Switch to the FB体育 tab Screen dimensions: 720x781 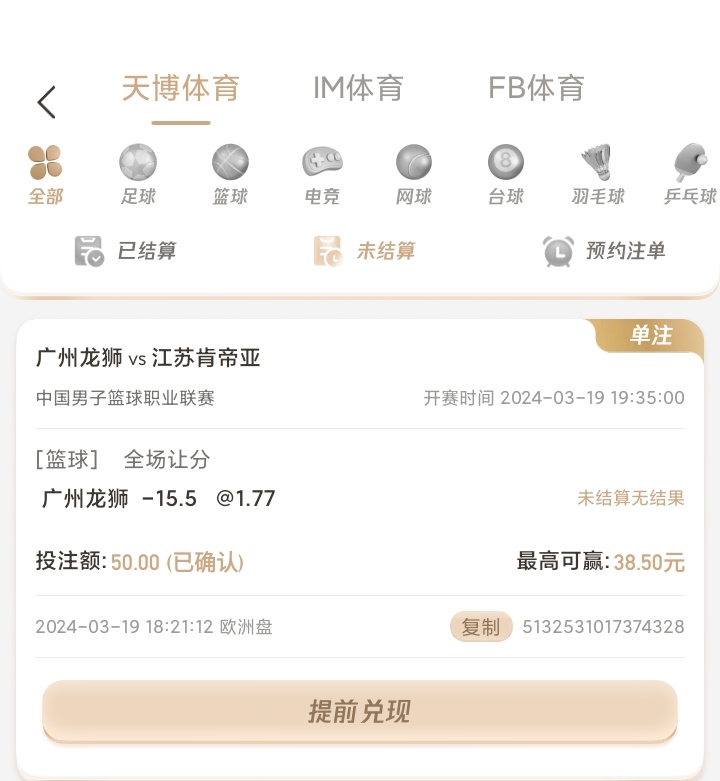tap(536, 88)
